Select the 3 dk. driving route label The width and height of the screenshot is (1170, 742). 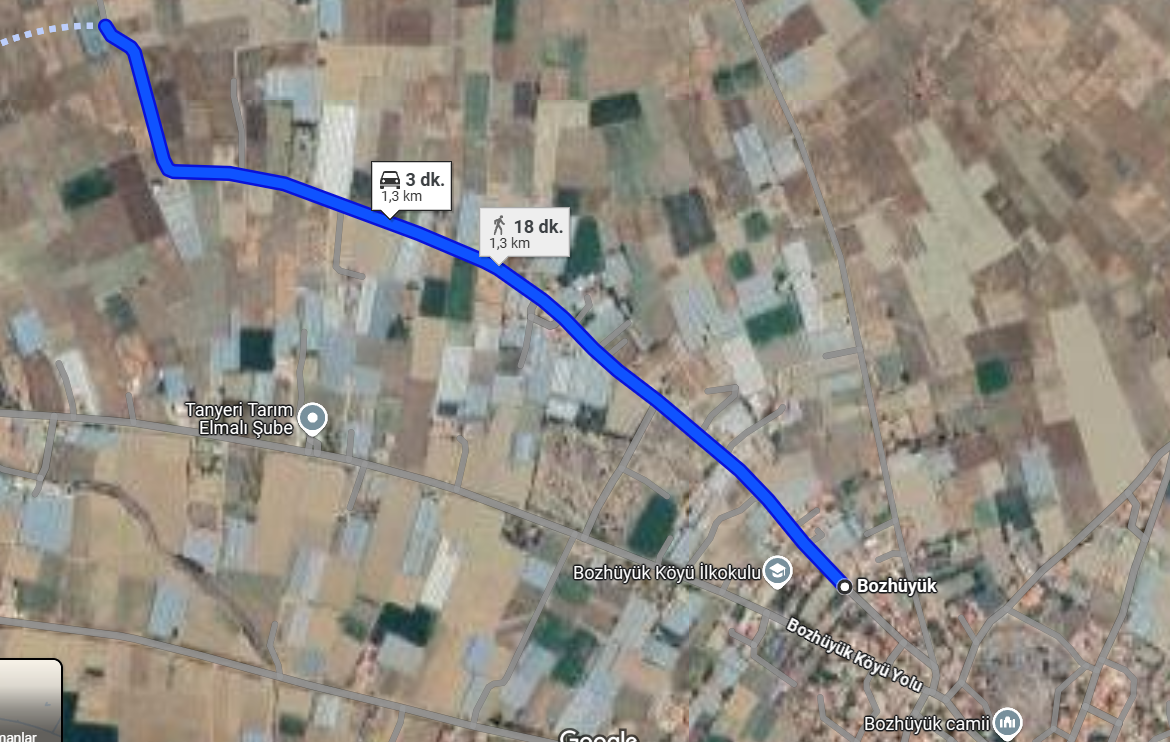click(x=411, y=186)
